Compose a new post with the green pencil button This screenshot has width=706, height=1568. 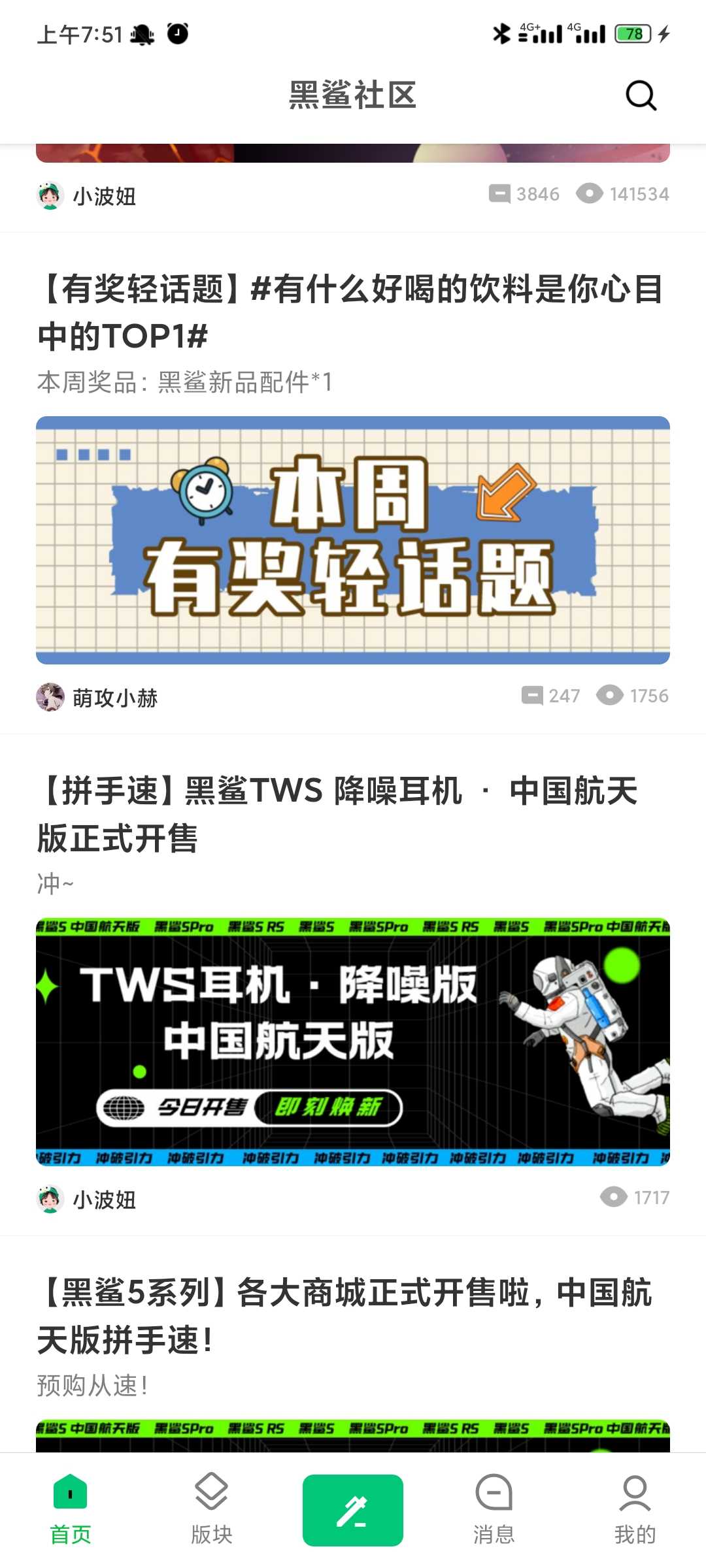point(353,1511)
